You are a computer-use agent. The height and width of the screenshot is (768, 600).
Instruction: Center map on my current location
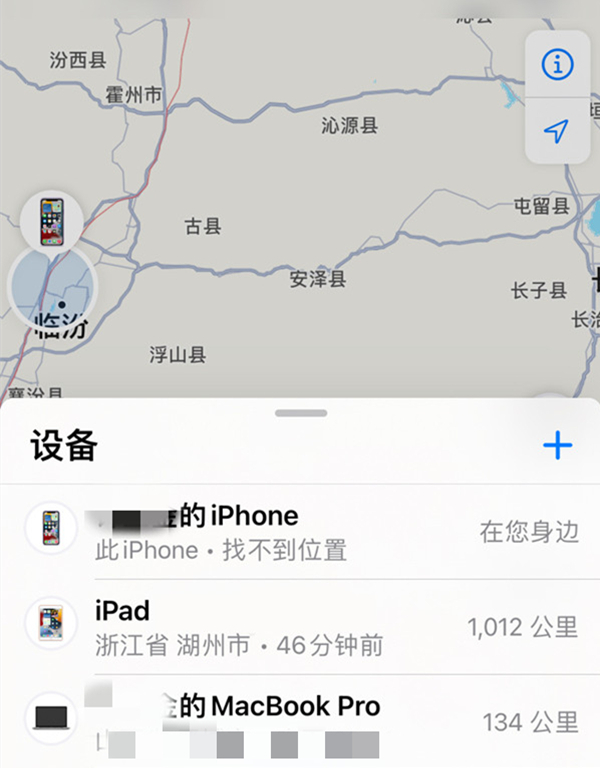(x=557, y=131)
